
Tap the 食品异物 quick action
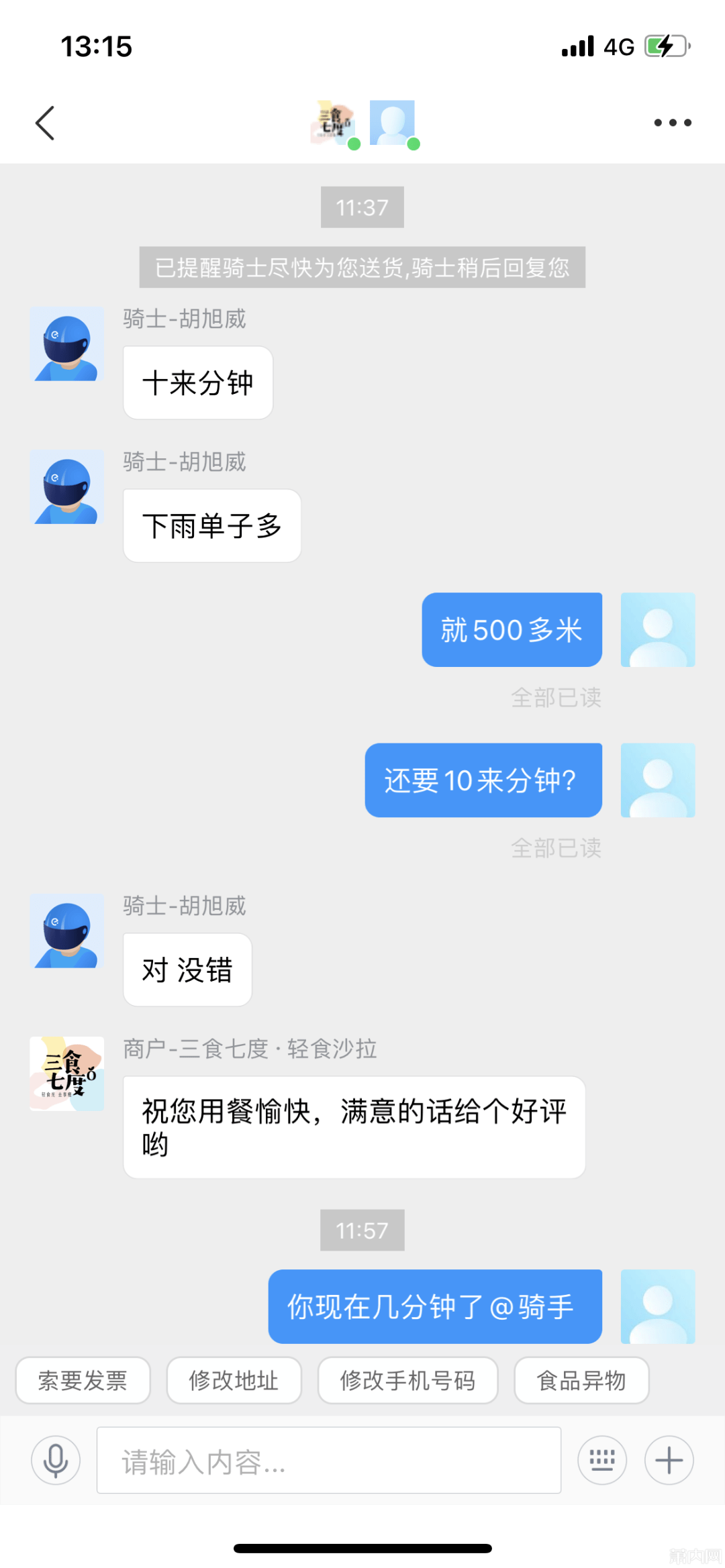click(581, 1380)
